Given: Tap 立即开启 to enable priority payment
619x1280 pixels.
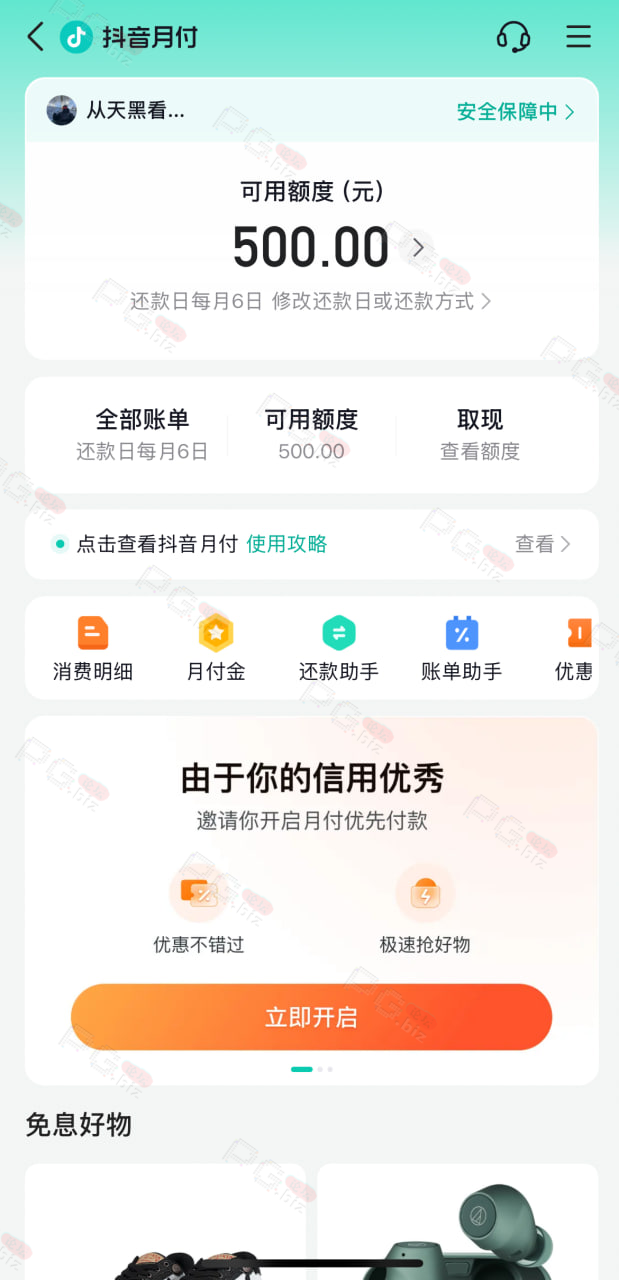Looking at the screenshot, I should [311, 1017].
